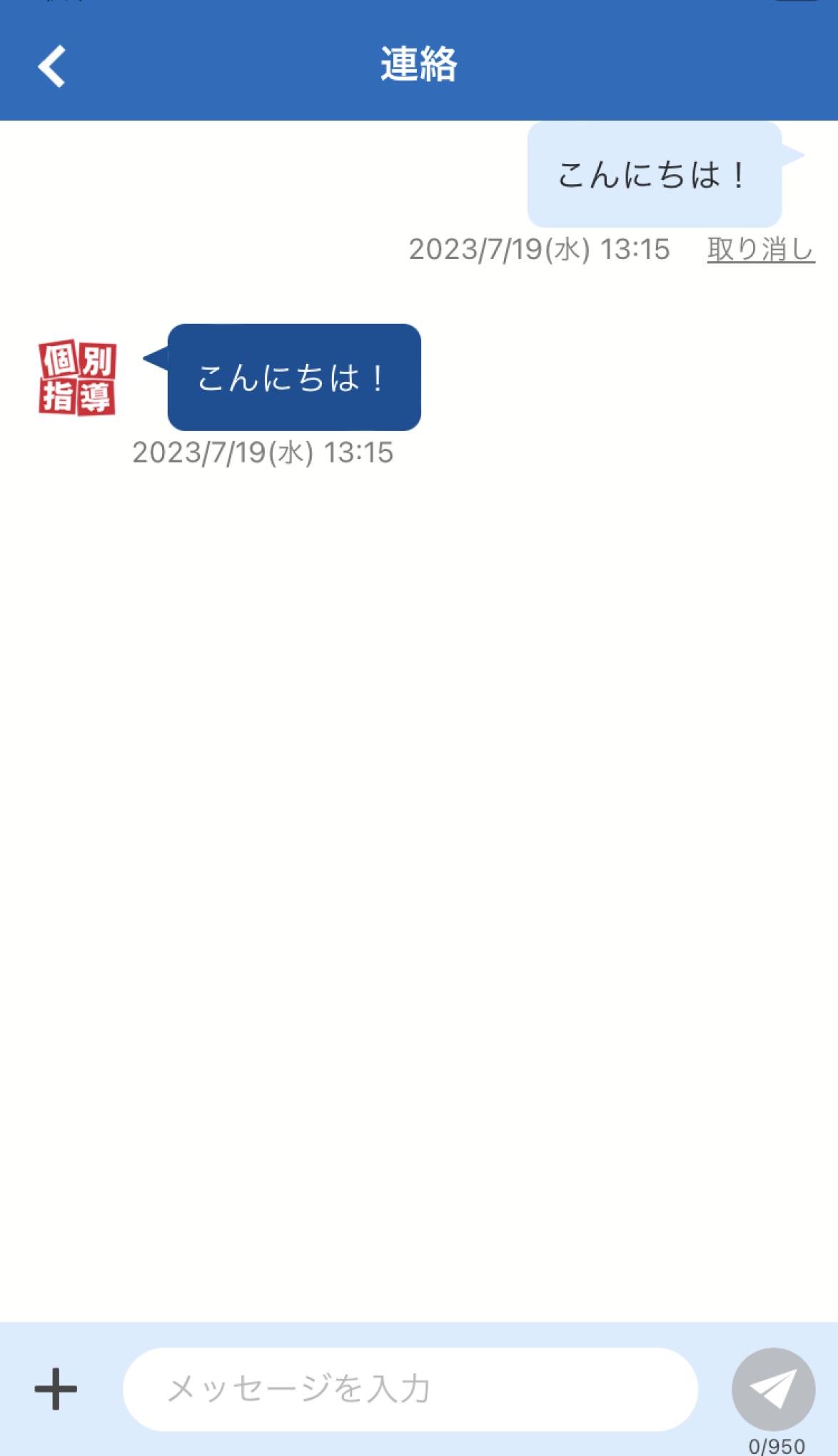Open the plus attachment menu
This screenshot has height=1456, width=838.
point(56,1389)
